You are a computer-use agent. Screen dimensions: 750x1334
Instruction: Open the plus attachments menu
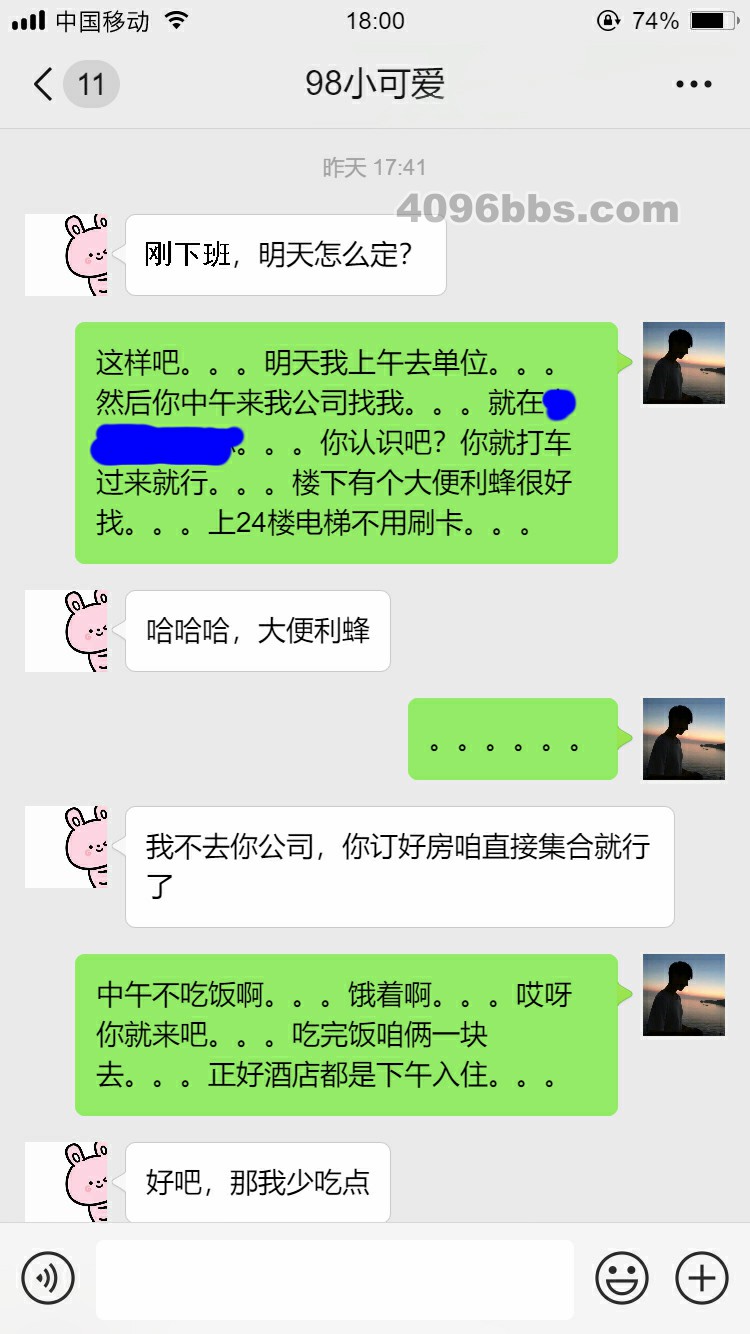pos(701,1277)
